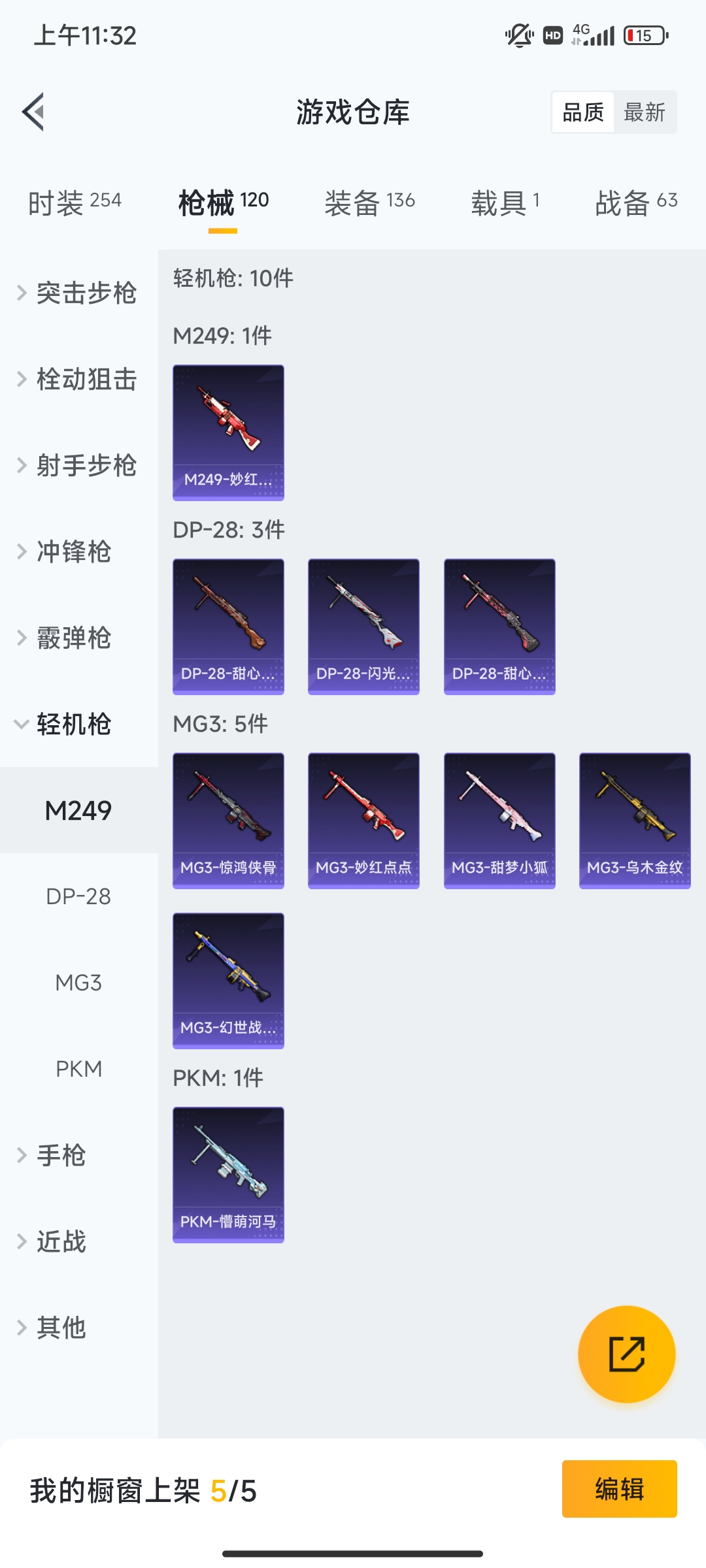Open the M249-妙红 skin card

(x=228, y=433)
